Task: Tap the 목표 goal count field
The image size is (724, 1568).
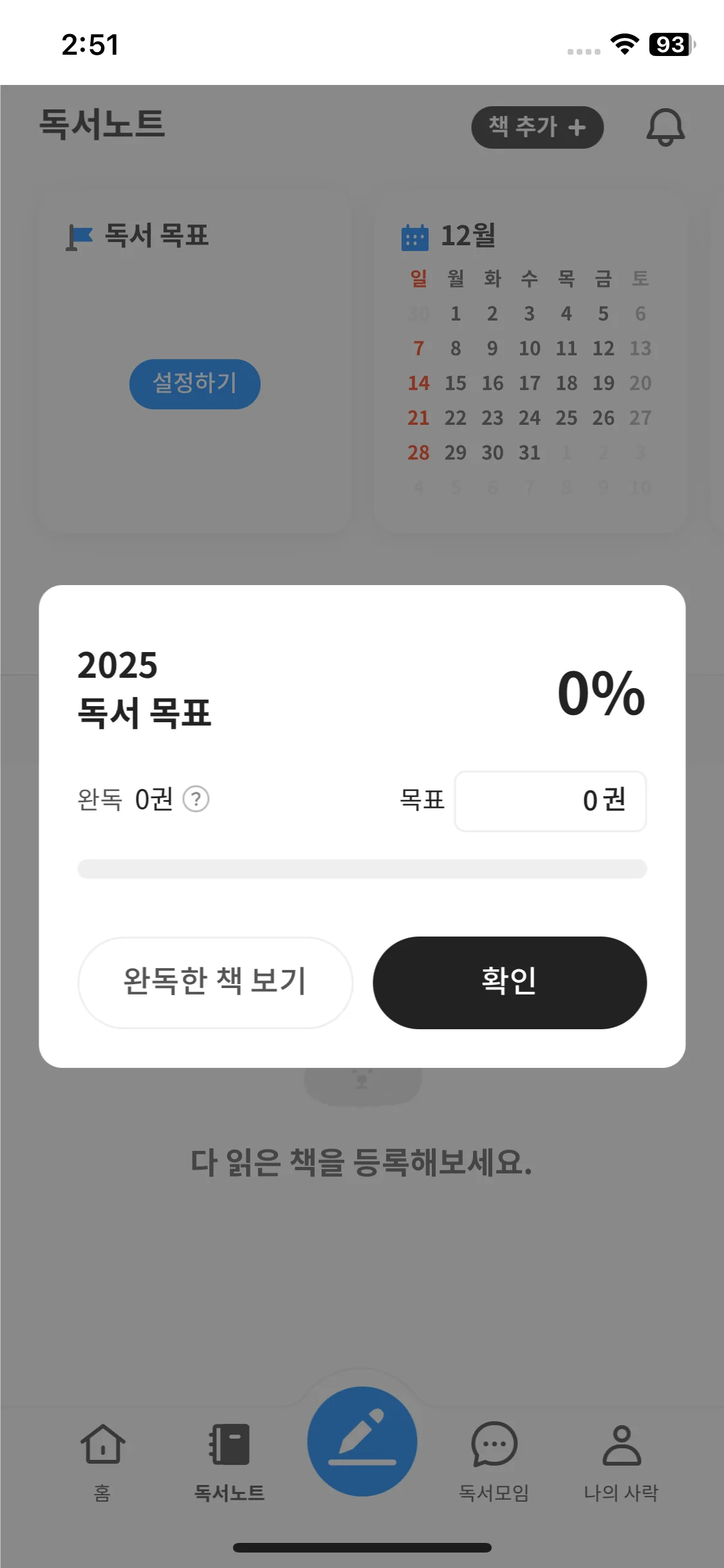Action: pyautogui.click(x=550, y=801)
